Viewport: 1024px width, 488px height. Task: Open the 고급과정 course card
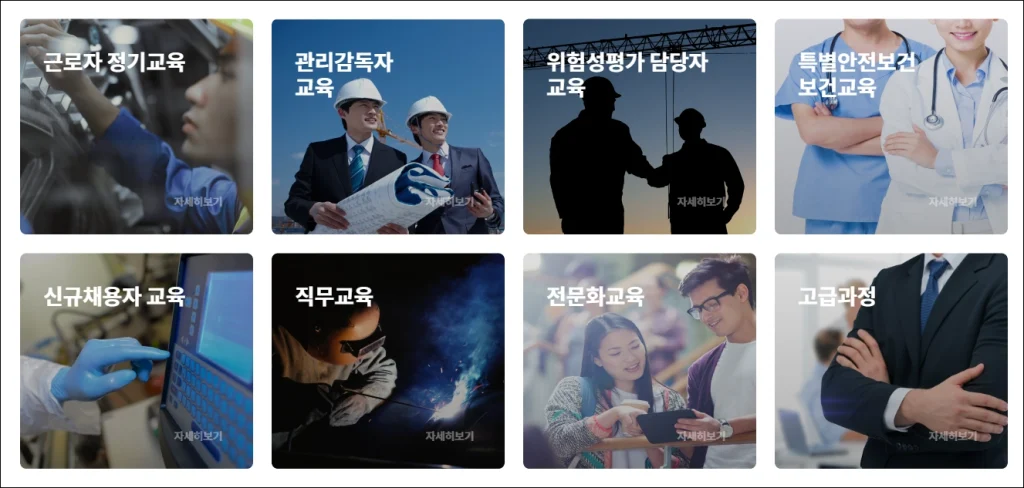coord(891,361)
